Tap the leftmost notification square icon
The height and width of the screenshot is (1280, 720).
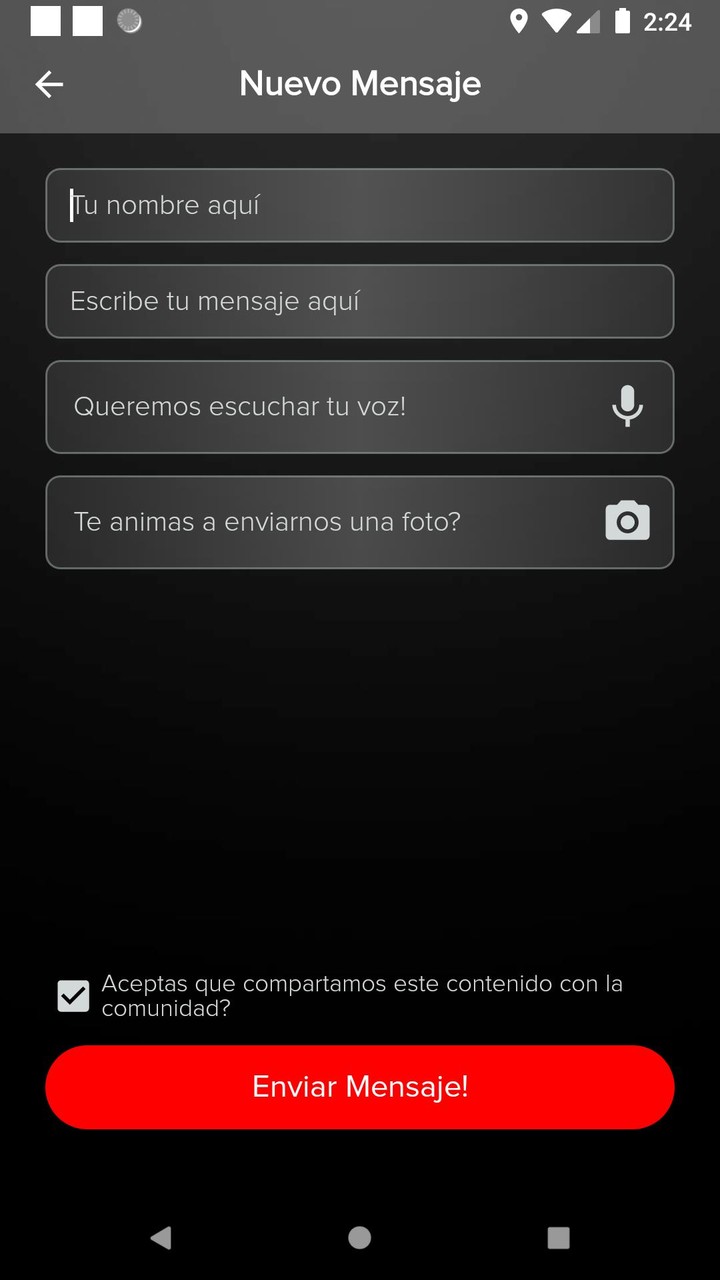pos(45,21)
